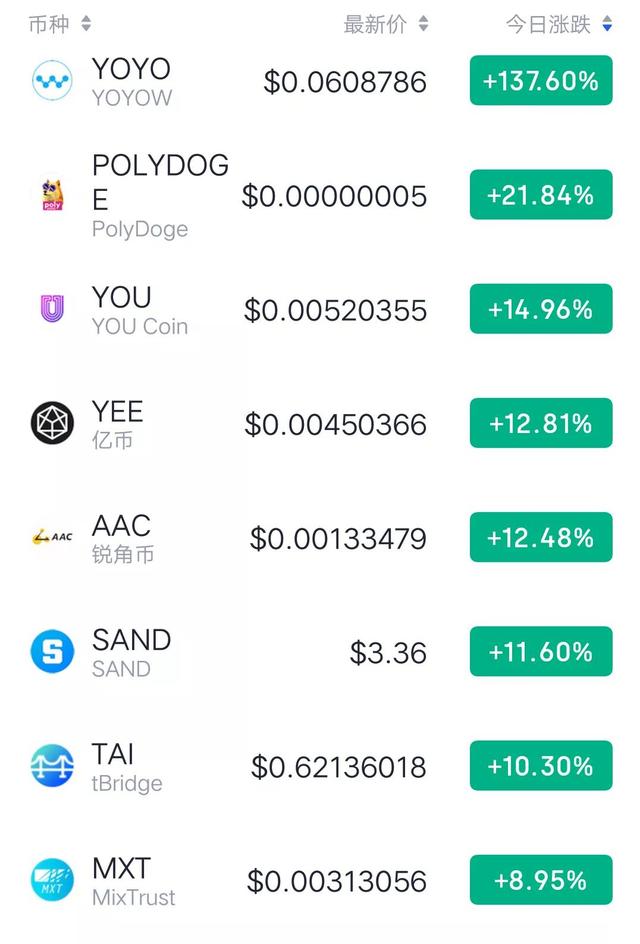Screen dimensions: 640x944
Task: Sort the list by 最新价
Action: (386, 24)
